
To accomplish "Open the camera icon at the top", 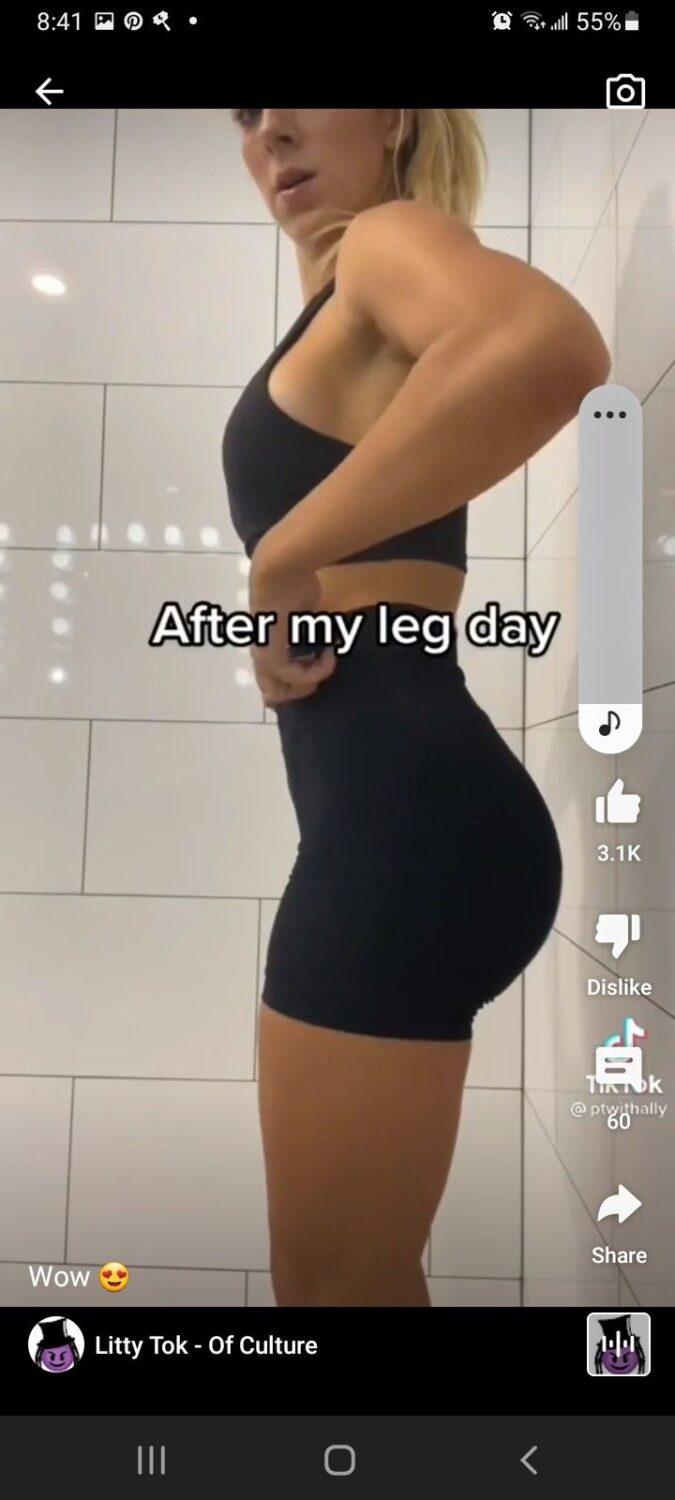I will pos(625,92).
